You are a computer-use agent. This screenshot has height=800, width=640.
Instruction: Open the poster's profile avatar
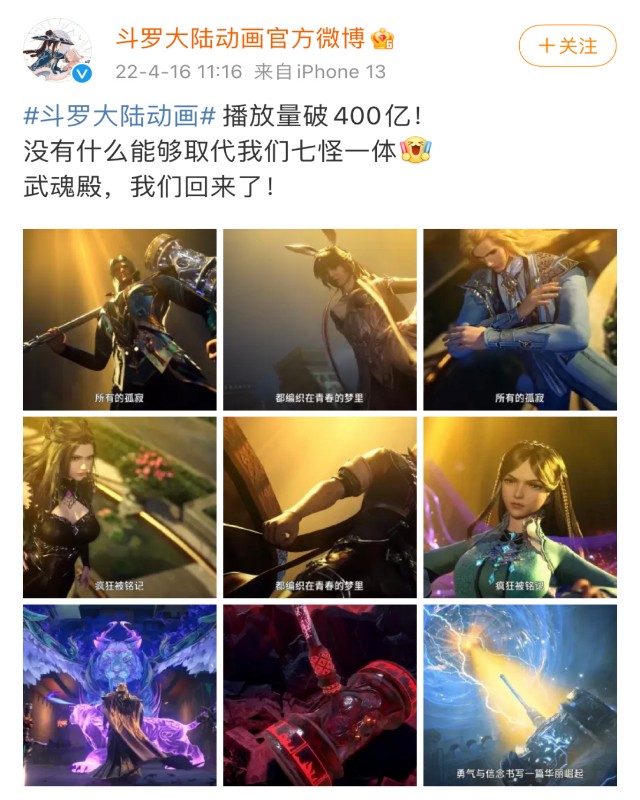click(x=59, y=49)
